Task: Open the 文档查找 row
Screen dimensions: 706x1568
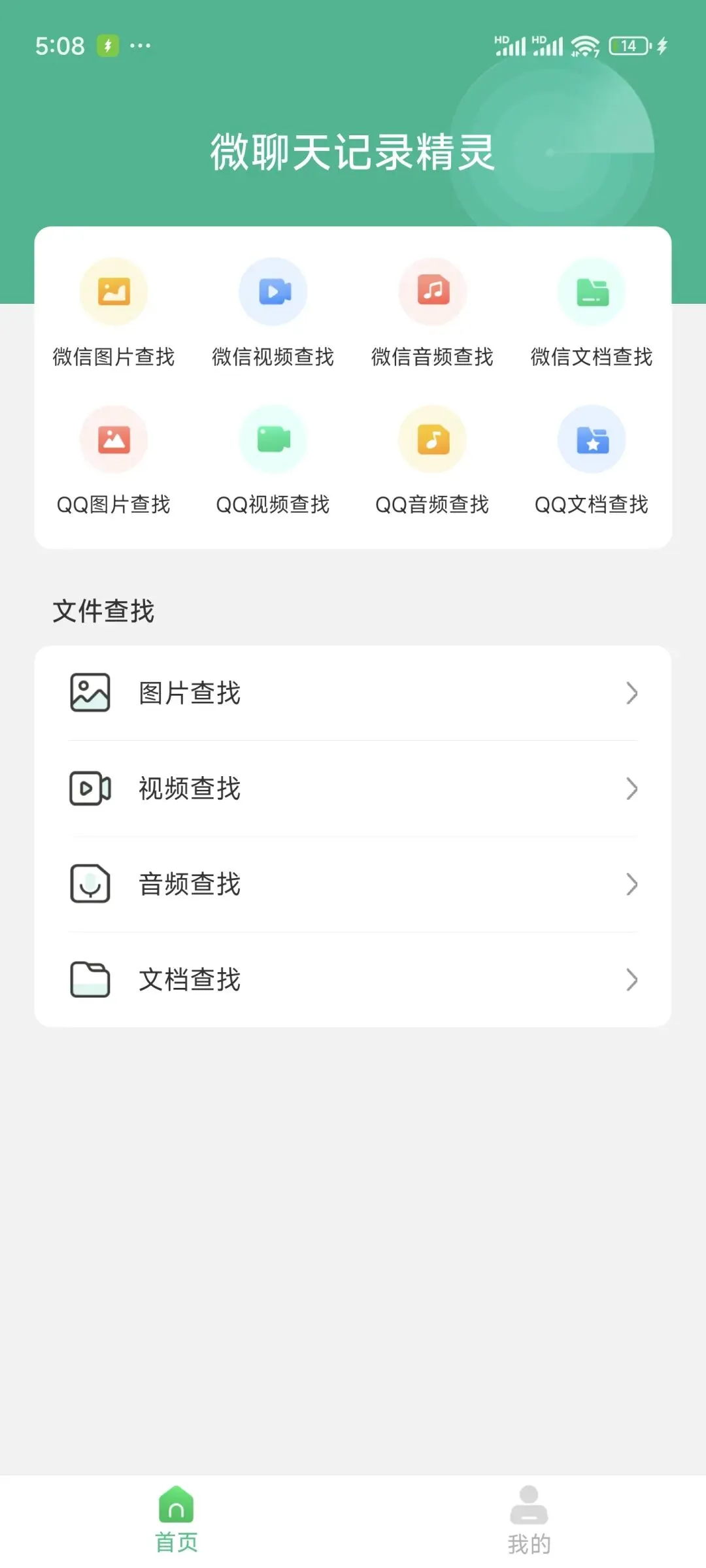Action: (x=353, y=979)
